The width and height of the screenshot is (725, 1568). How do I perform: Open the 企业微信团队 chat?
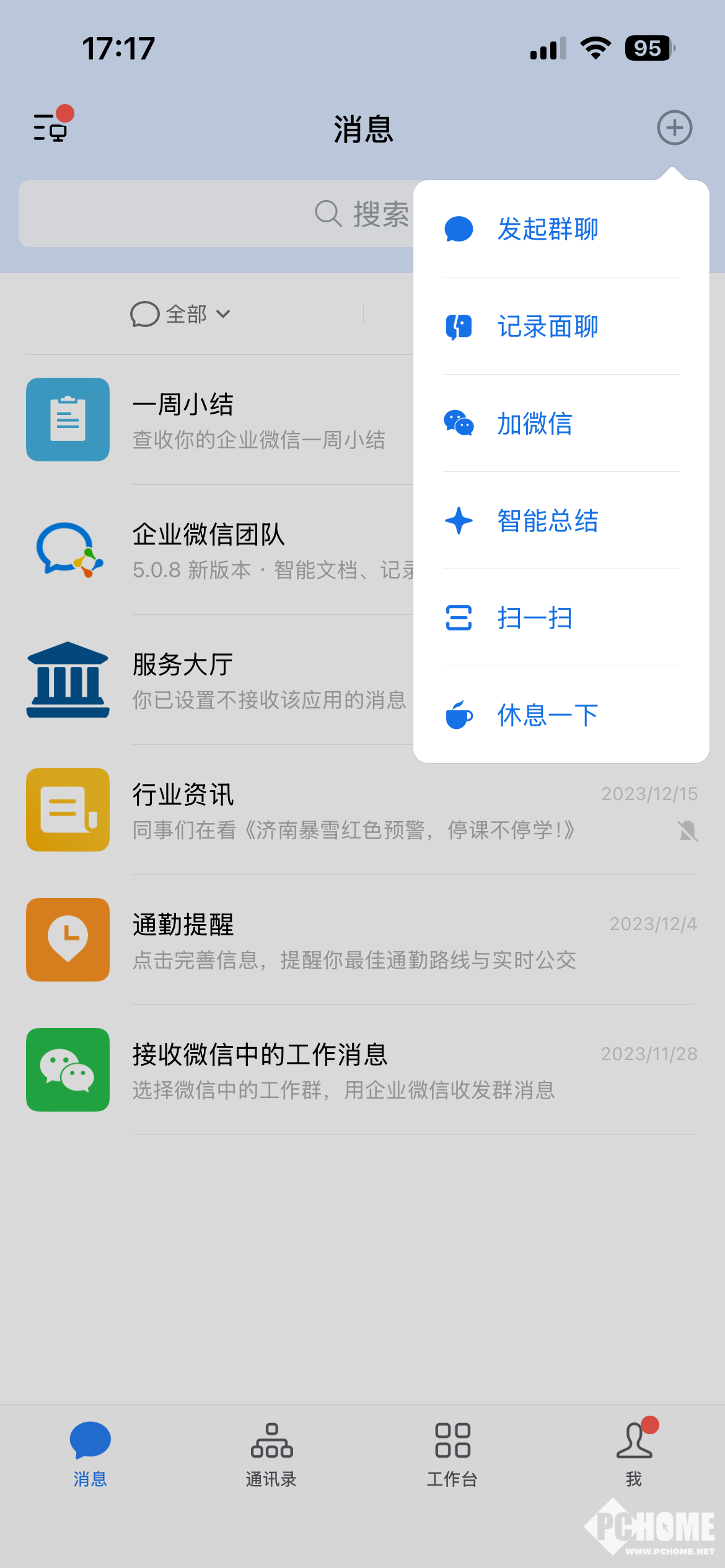(x=248, y=551)
